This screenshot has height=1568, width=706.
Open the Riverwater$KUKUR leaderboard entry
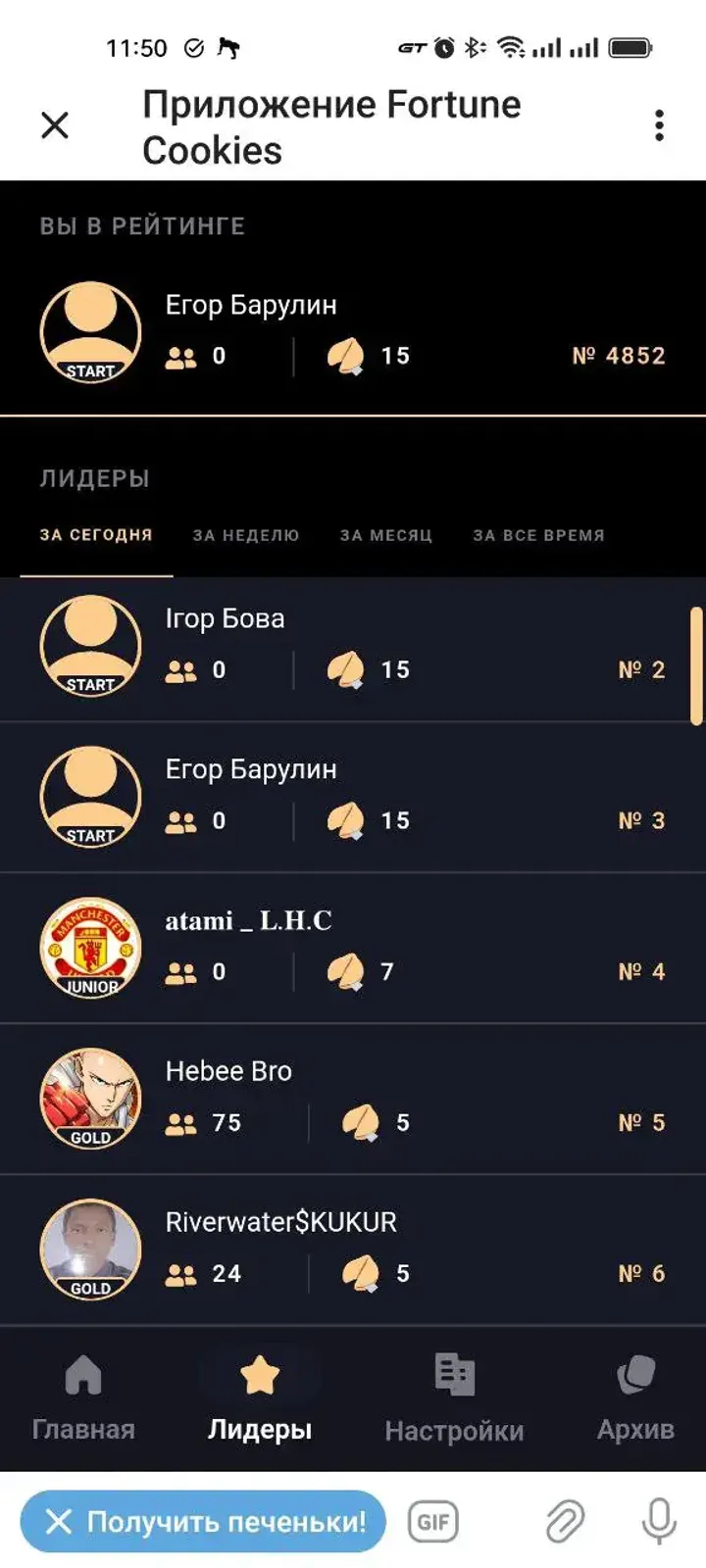pos(353,1250)
